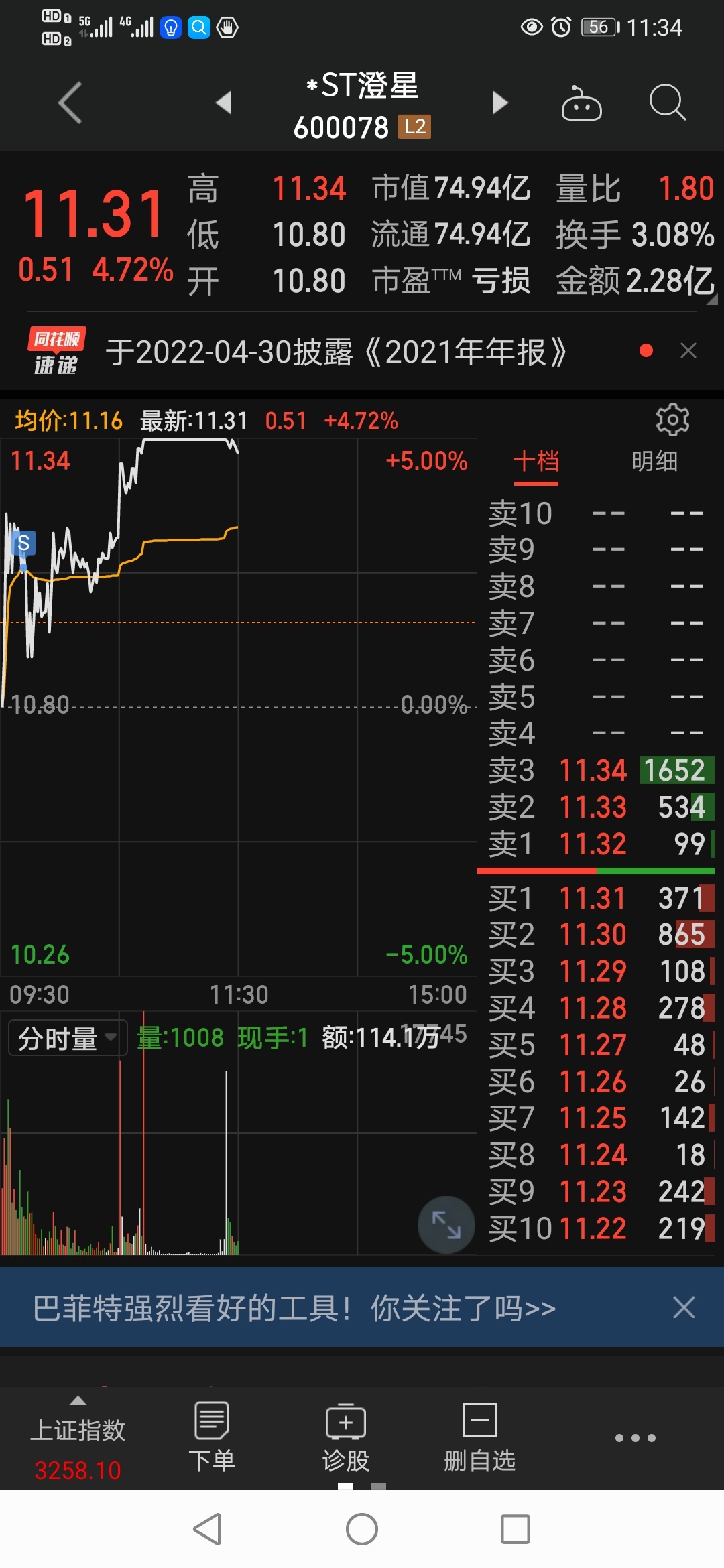Open the 2021年年报 disclosure notice
724x1568 pixels.
(x=336, y=352)
